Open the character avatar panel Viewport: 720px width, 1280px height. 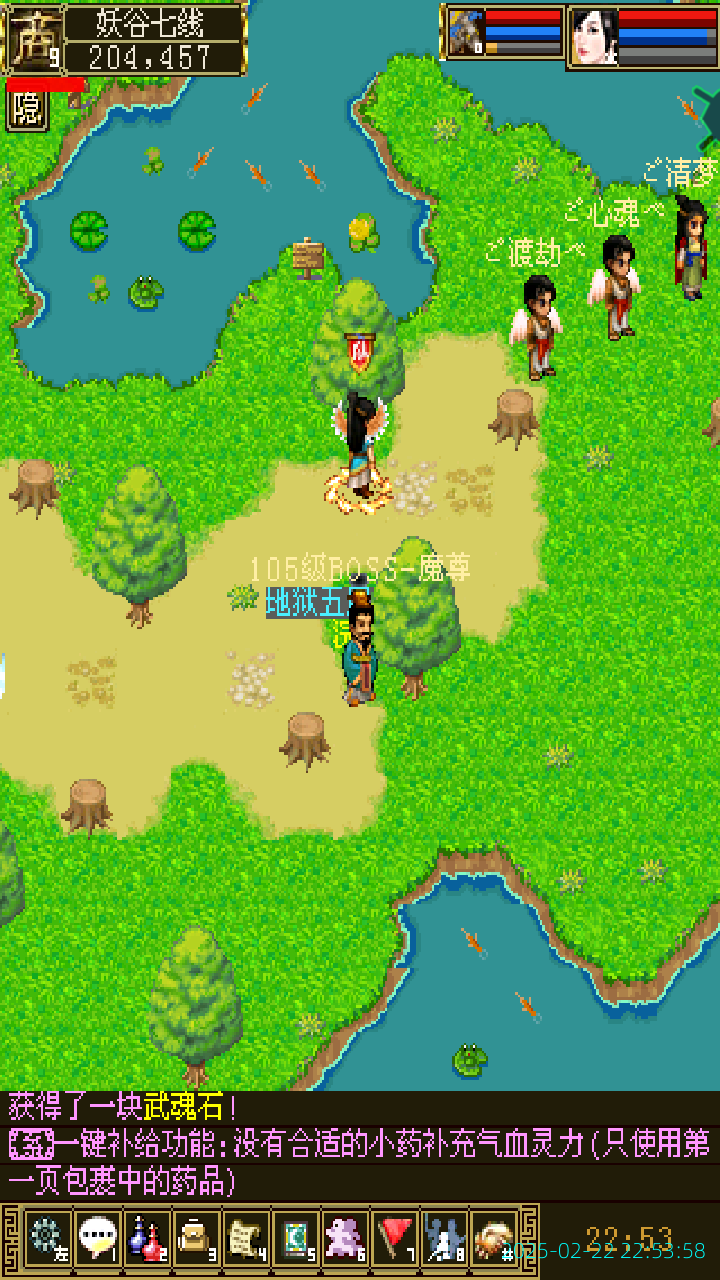click(x=35, y=40)
